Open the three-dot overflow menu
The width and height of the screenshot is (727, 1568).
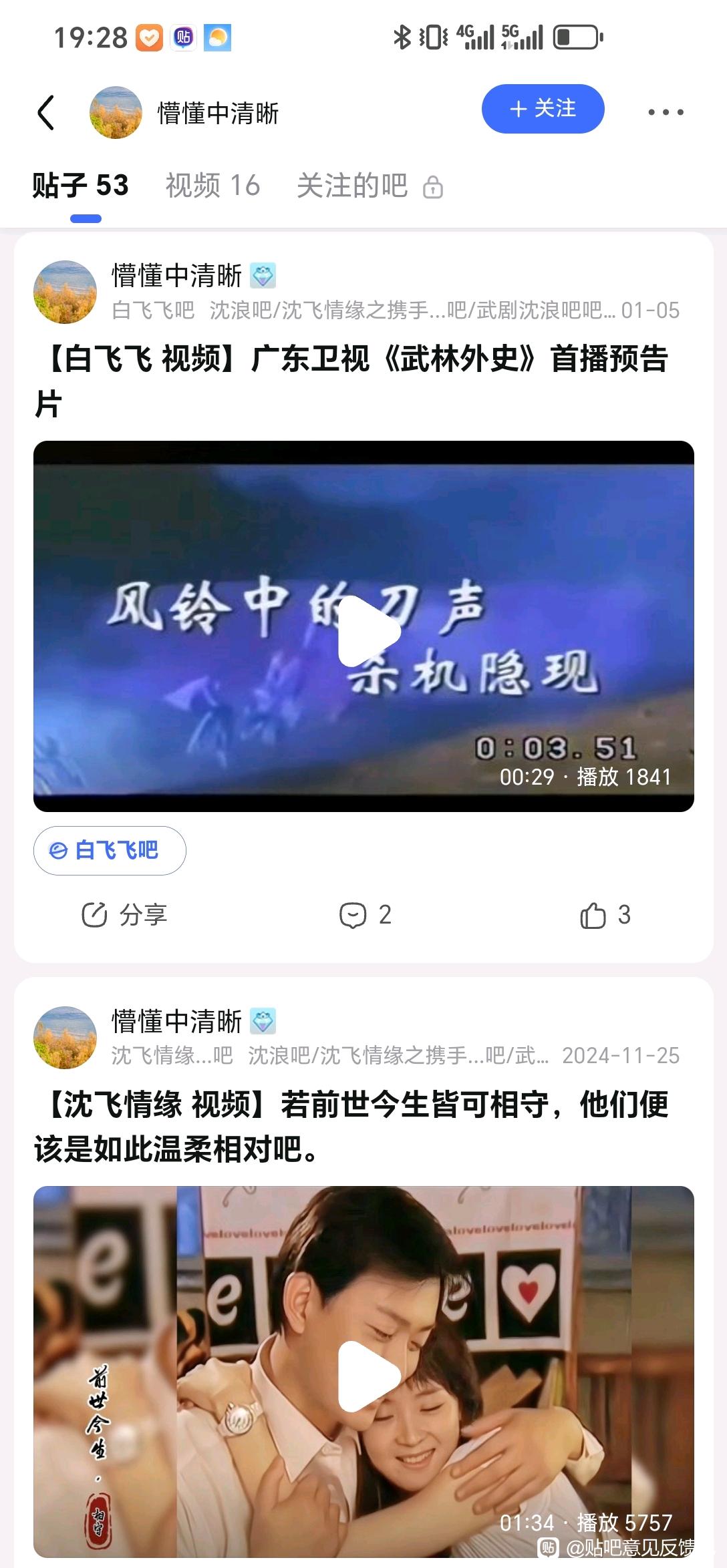pyautogui.click(x=666, y=112)
